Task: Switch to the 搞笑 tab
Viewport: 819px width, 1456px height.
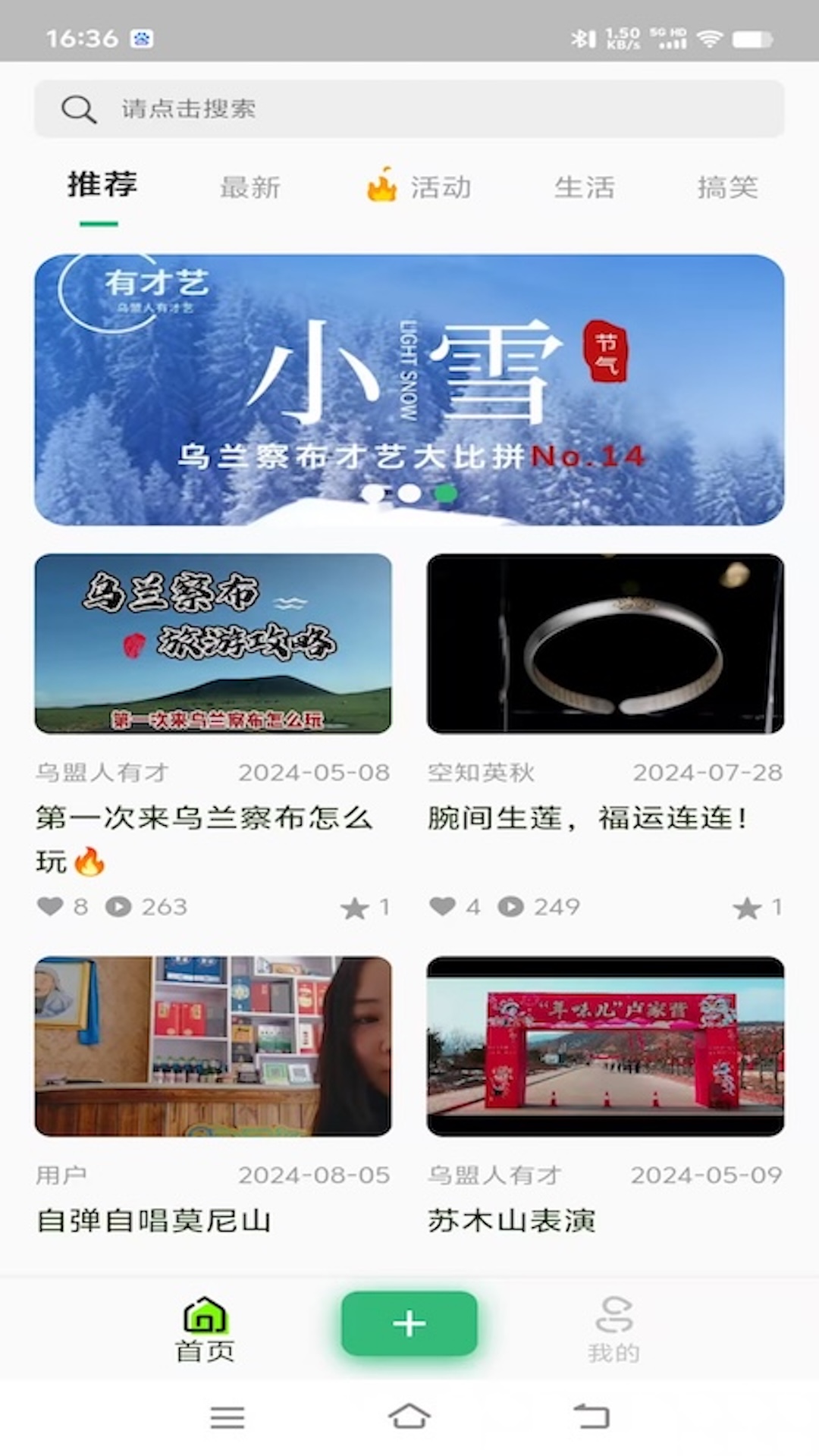Action: tap(728, 188)
